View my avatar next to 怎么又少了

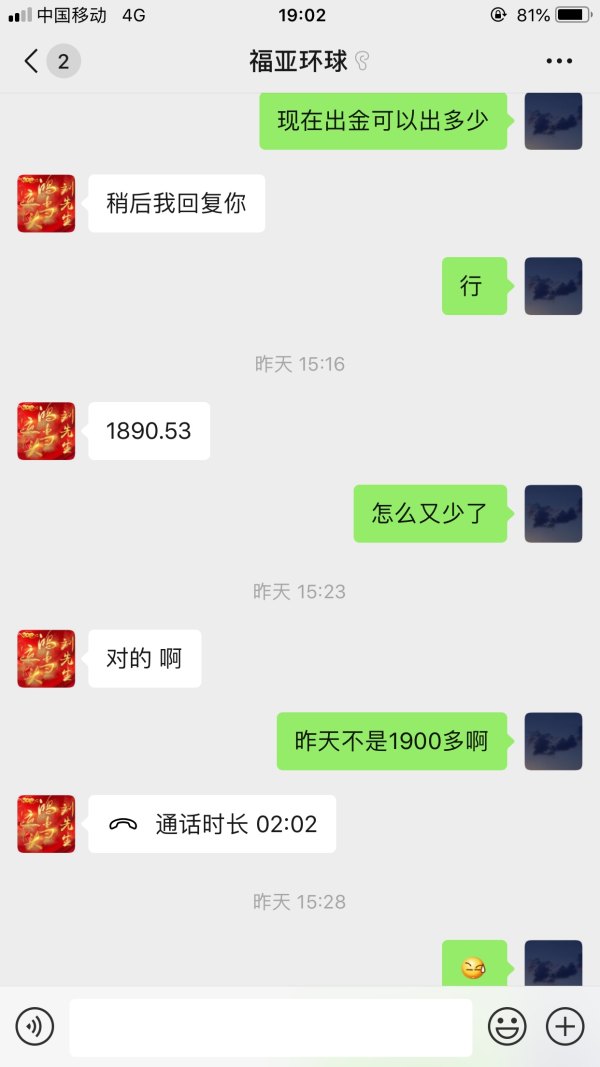click(553, 514)
